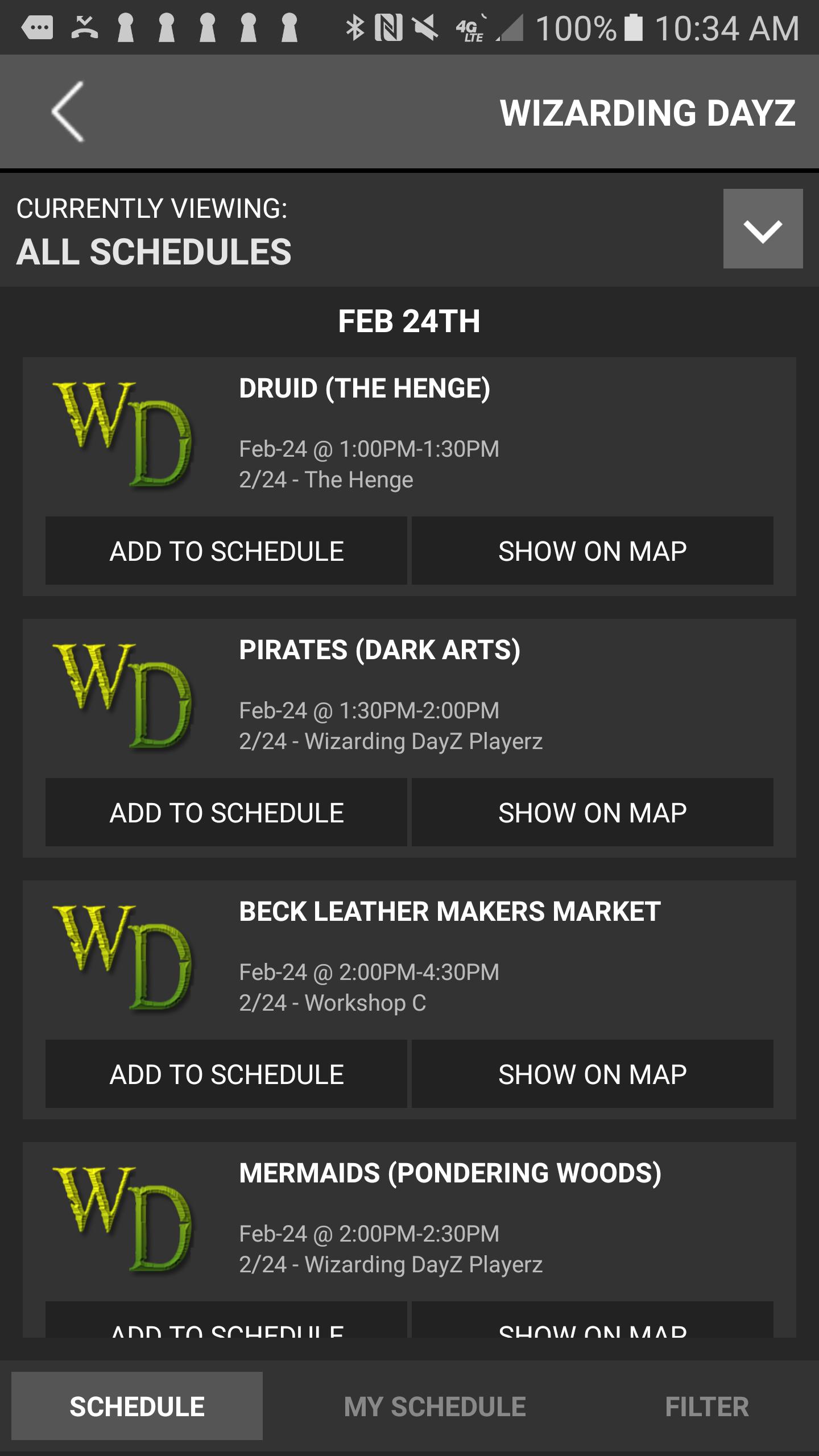Select the Schedule tab

[136, 1407]
